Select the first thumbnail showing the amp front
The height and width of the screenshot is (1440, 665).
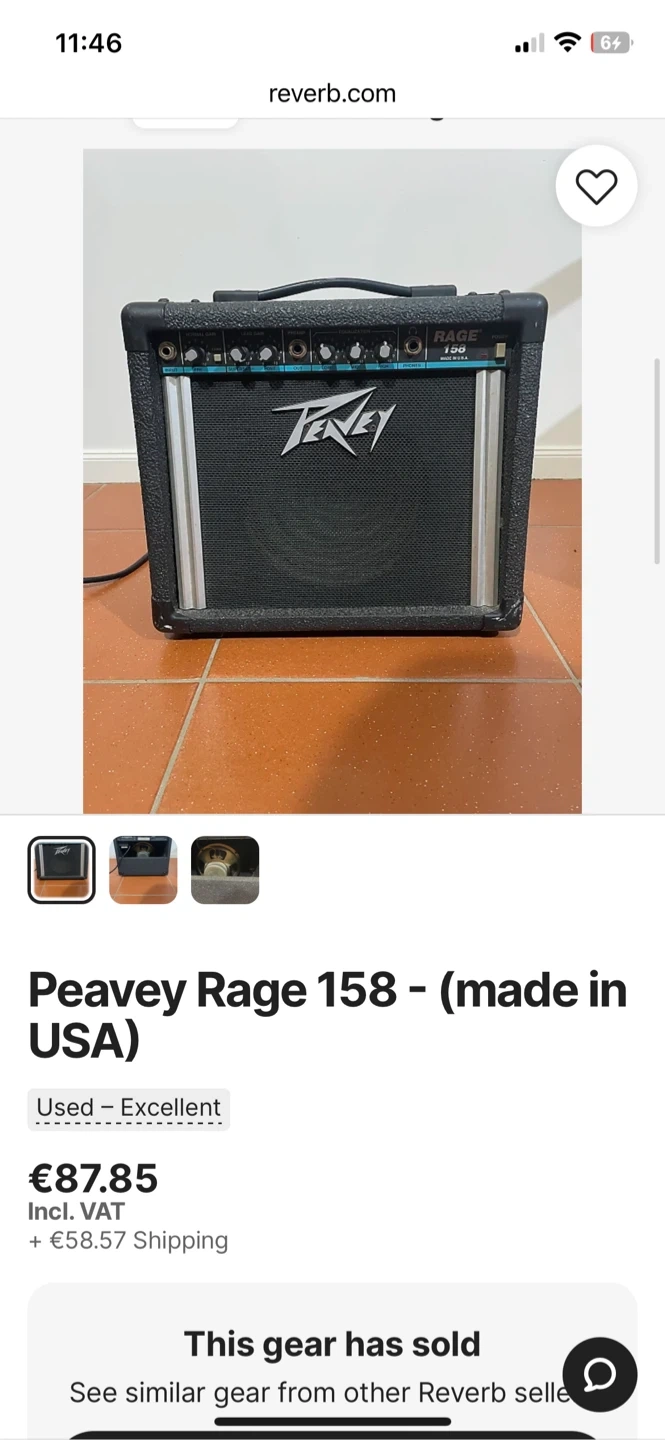61,870
